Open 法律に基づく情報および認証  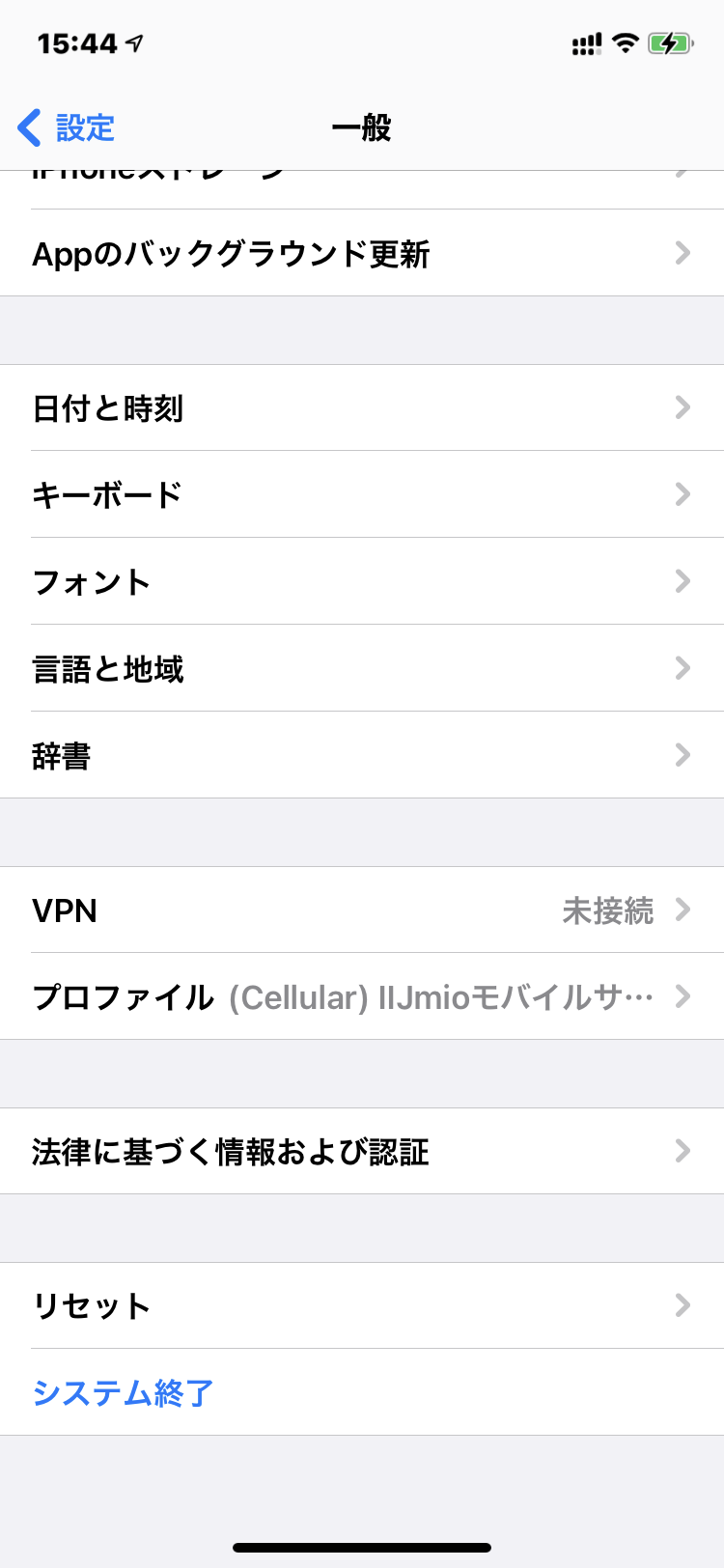click(362, 1151)
